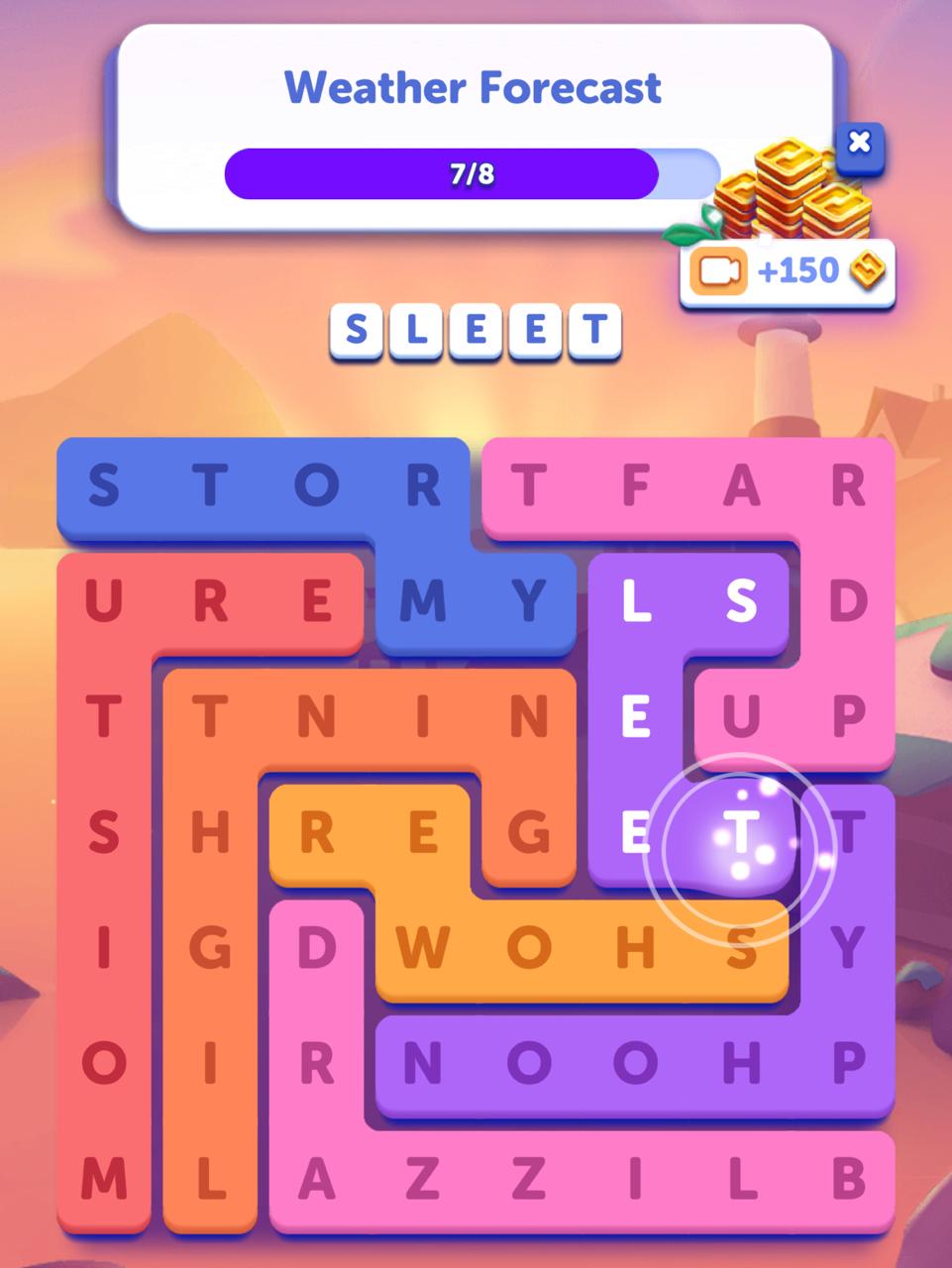Watch video for +150 coins
Viewport: 952px width, 1268px height.
click(x=787, y=271)
